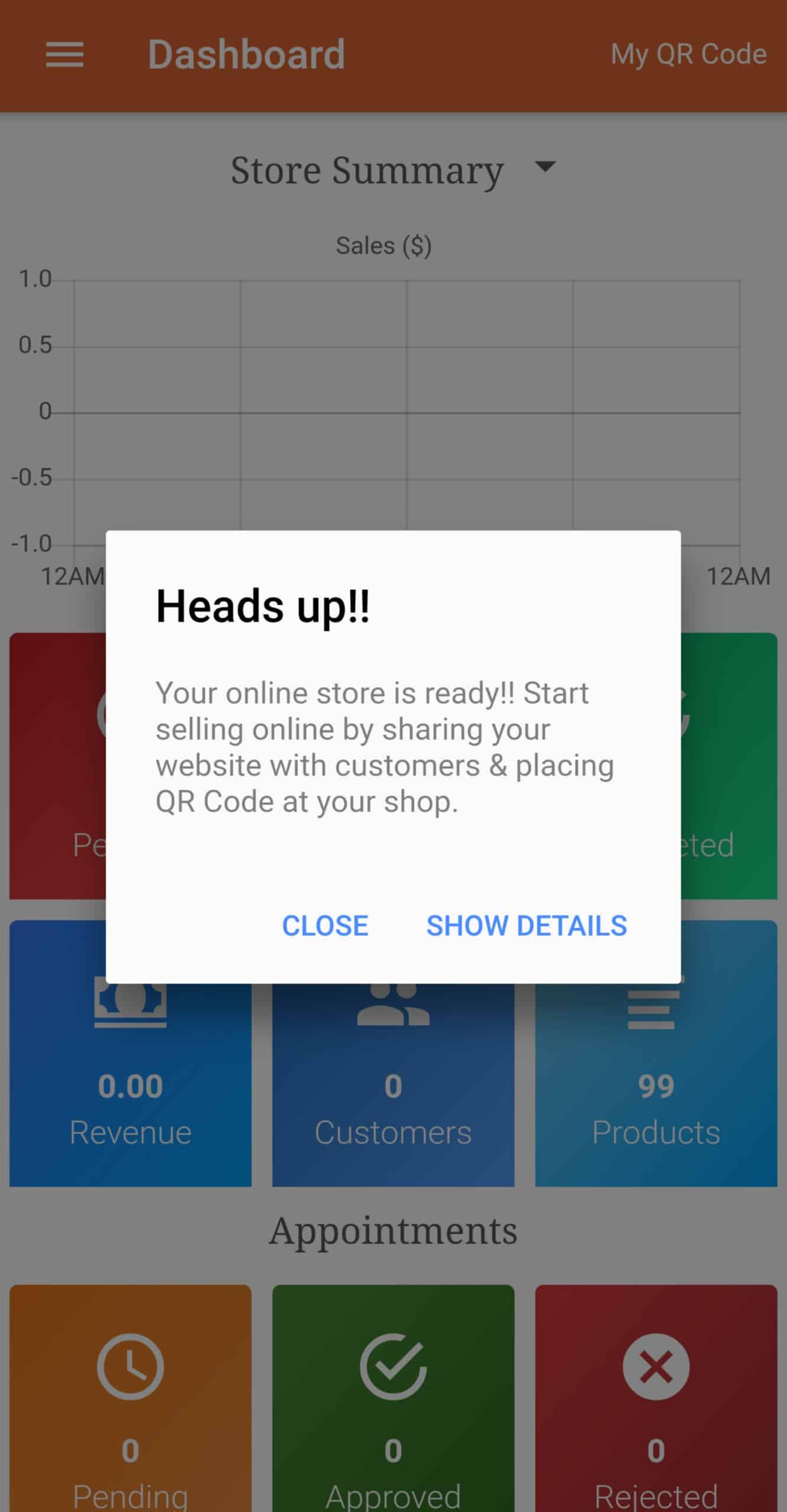This screenshot has width=787, height=1512.
Task: Open the hamburger drawer menu
Action: tap(65, 55)
